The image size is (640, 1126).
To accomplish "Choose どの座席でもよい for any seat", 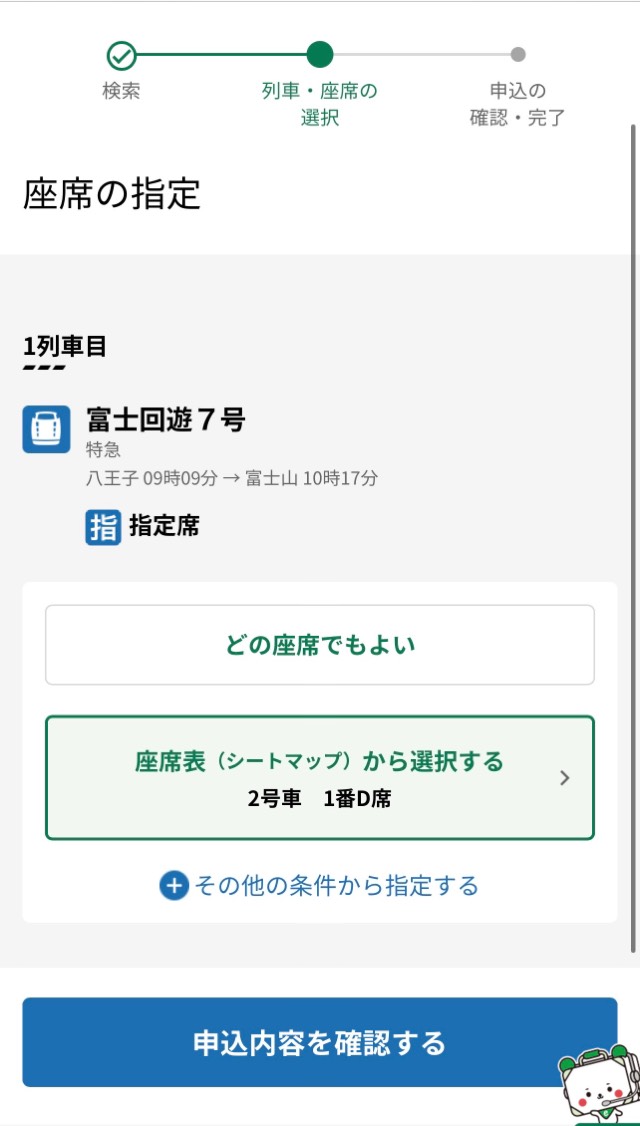I will tap(320, 645).
